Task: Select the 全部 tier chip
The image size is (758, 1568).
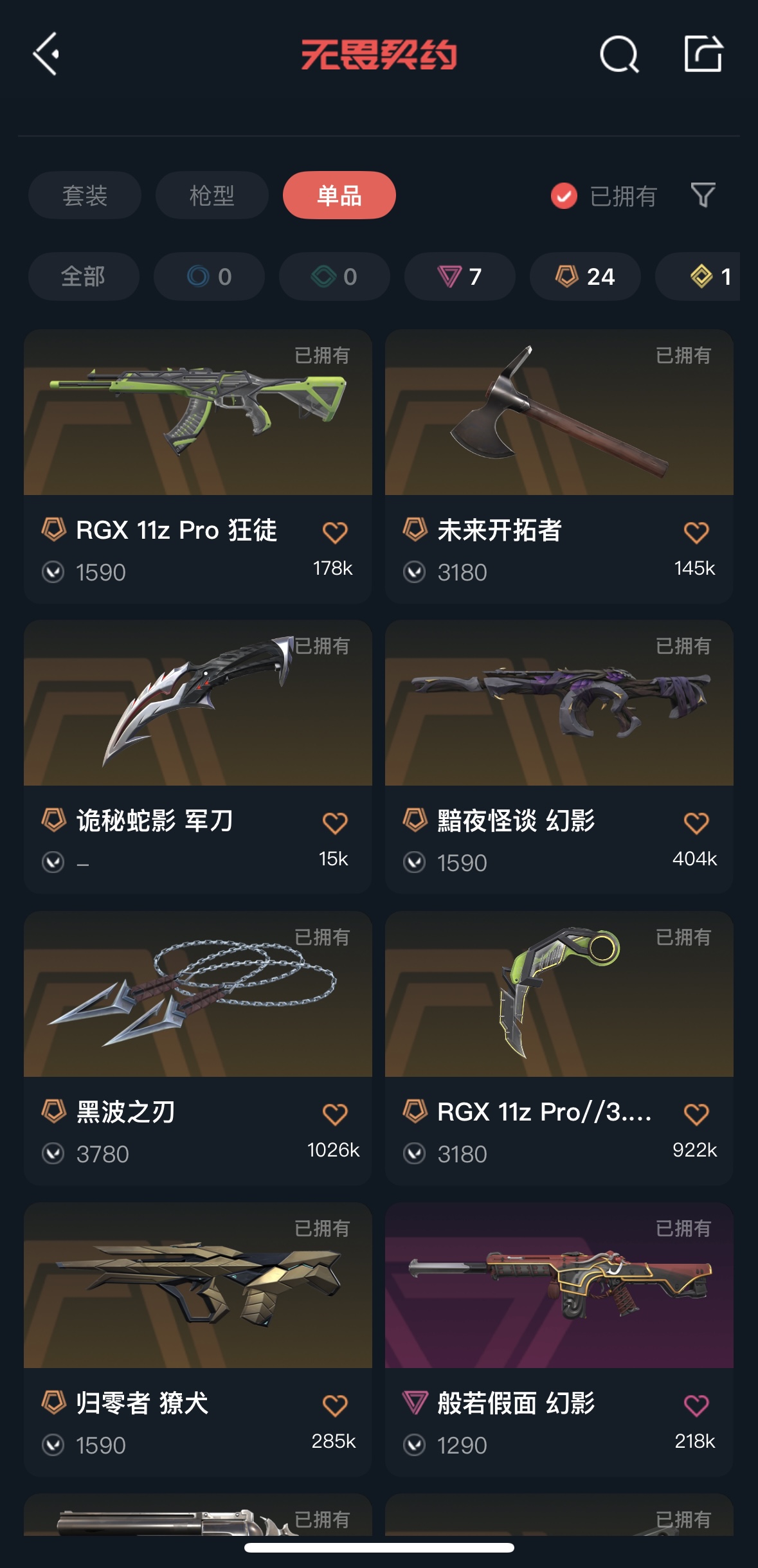Action: (x=84, y=276)
